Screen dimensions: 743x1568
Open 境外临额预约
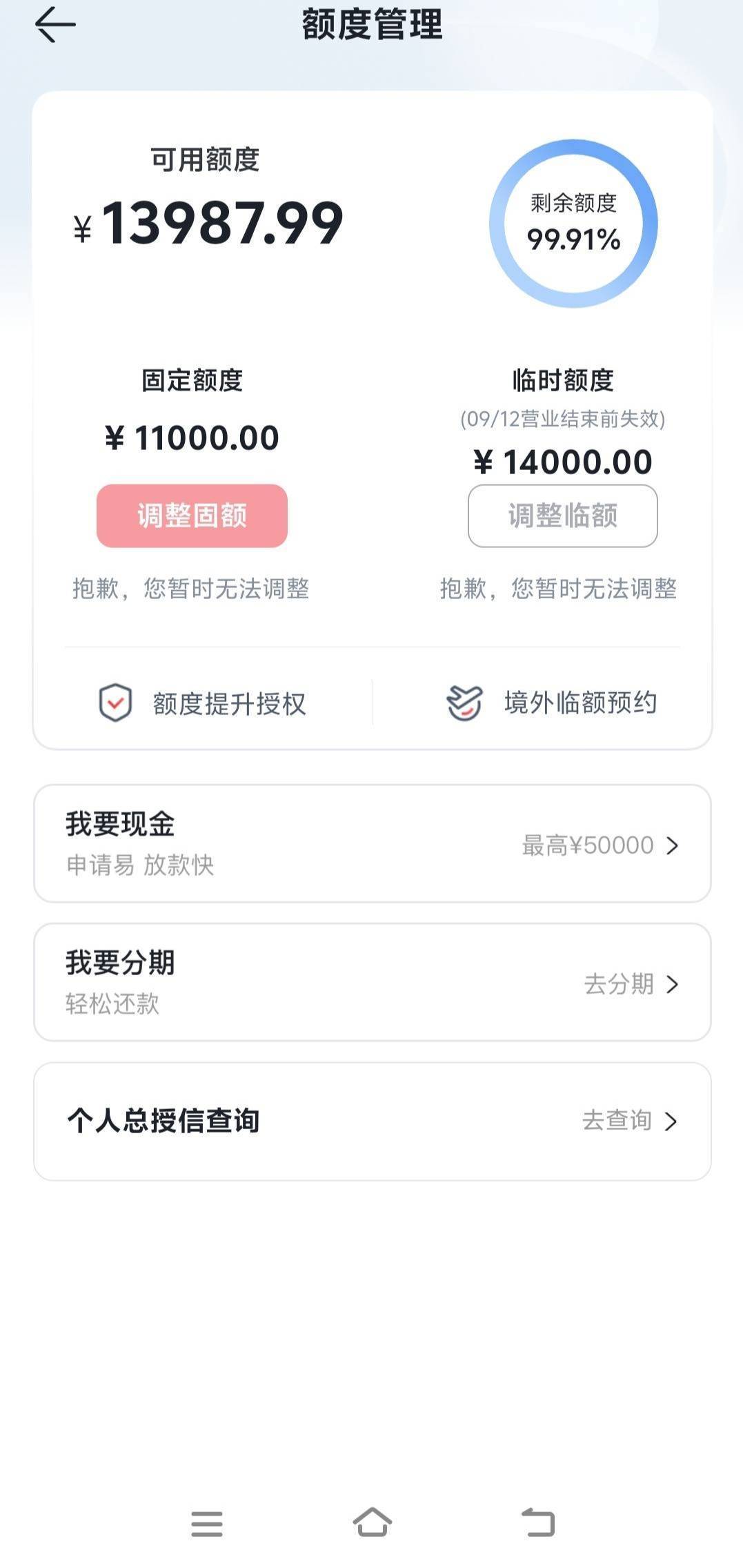(x=551, y=703)
